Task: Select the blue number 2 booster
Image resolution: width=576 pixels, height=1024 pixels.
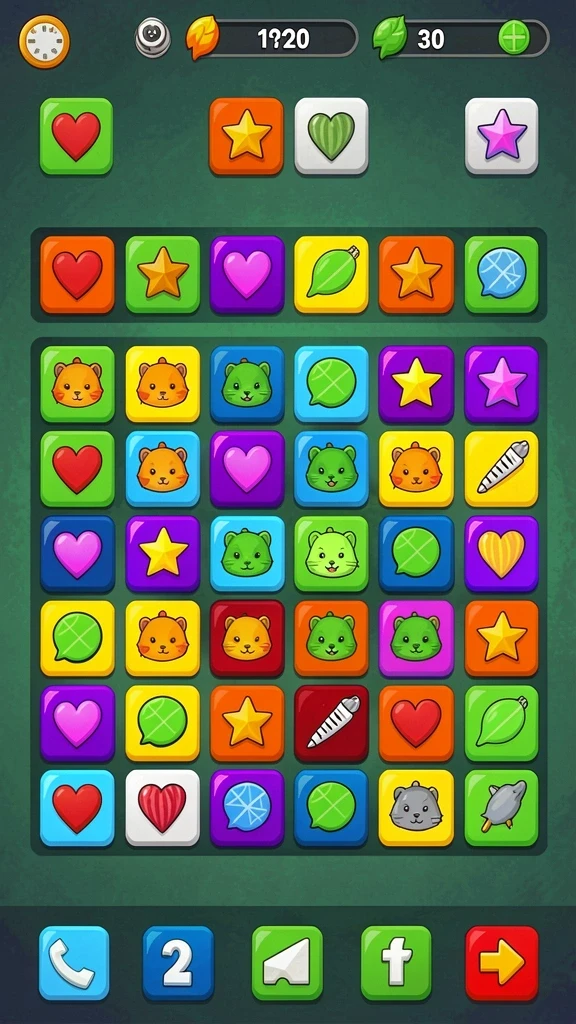Action: point(178,963)
